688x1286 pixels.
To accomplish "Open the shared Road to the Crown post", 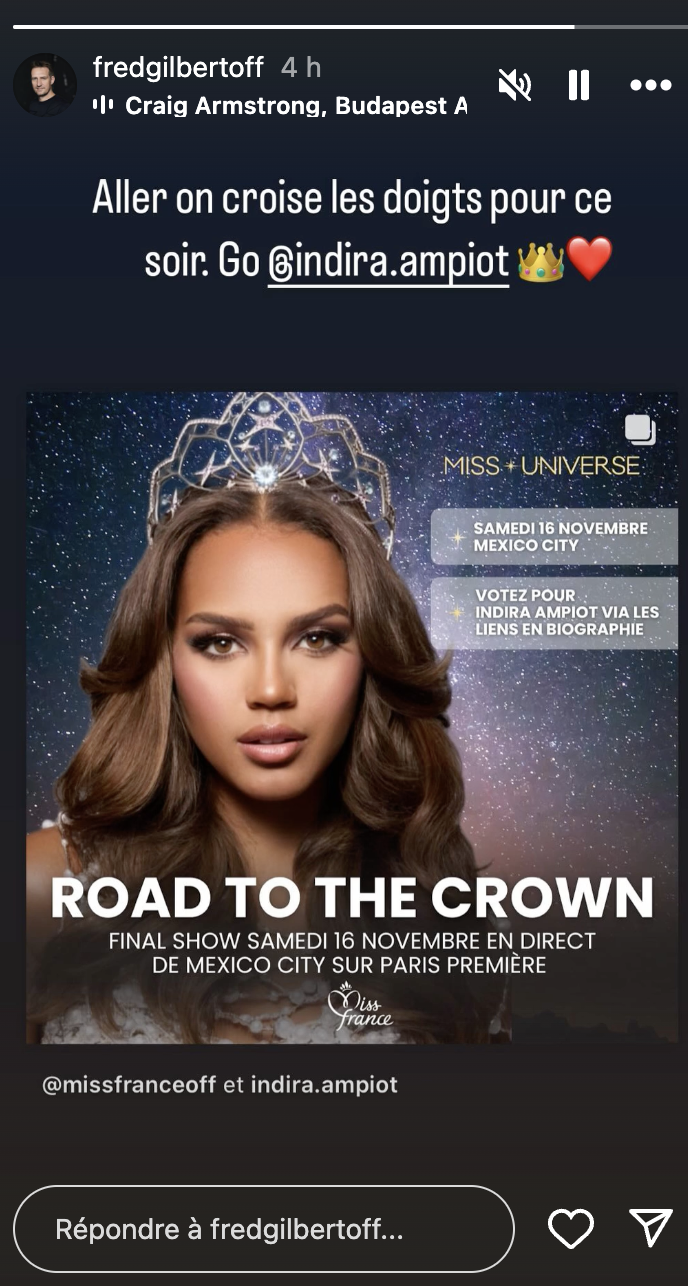I will tap(351, 717).
